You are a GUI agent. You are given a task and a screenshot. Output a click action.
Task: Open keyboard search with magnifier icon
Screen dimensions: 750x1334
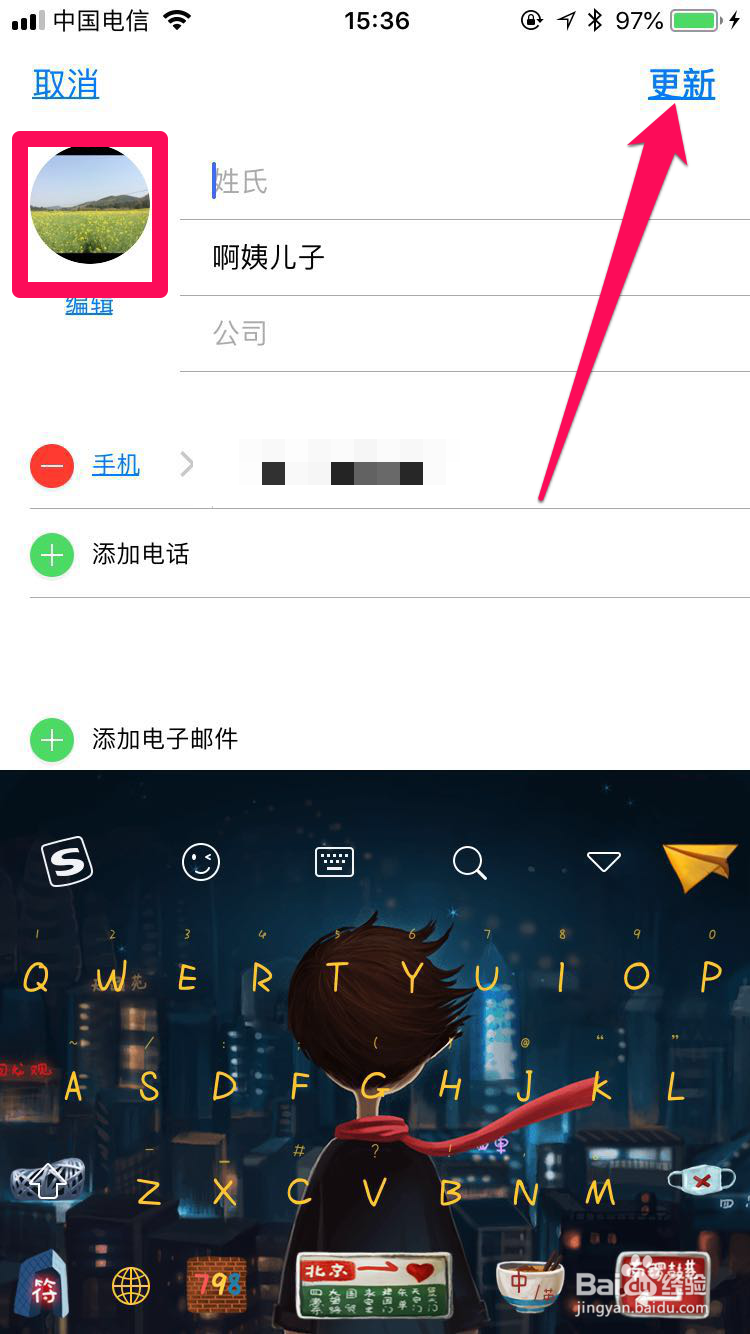(469, 862)
